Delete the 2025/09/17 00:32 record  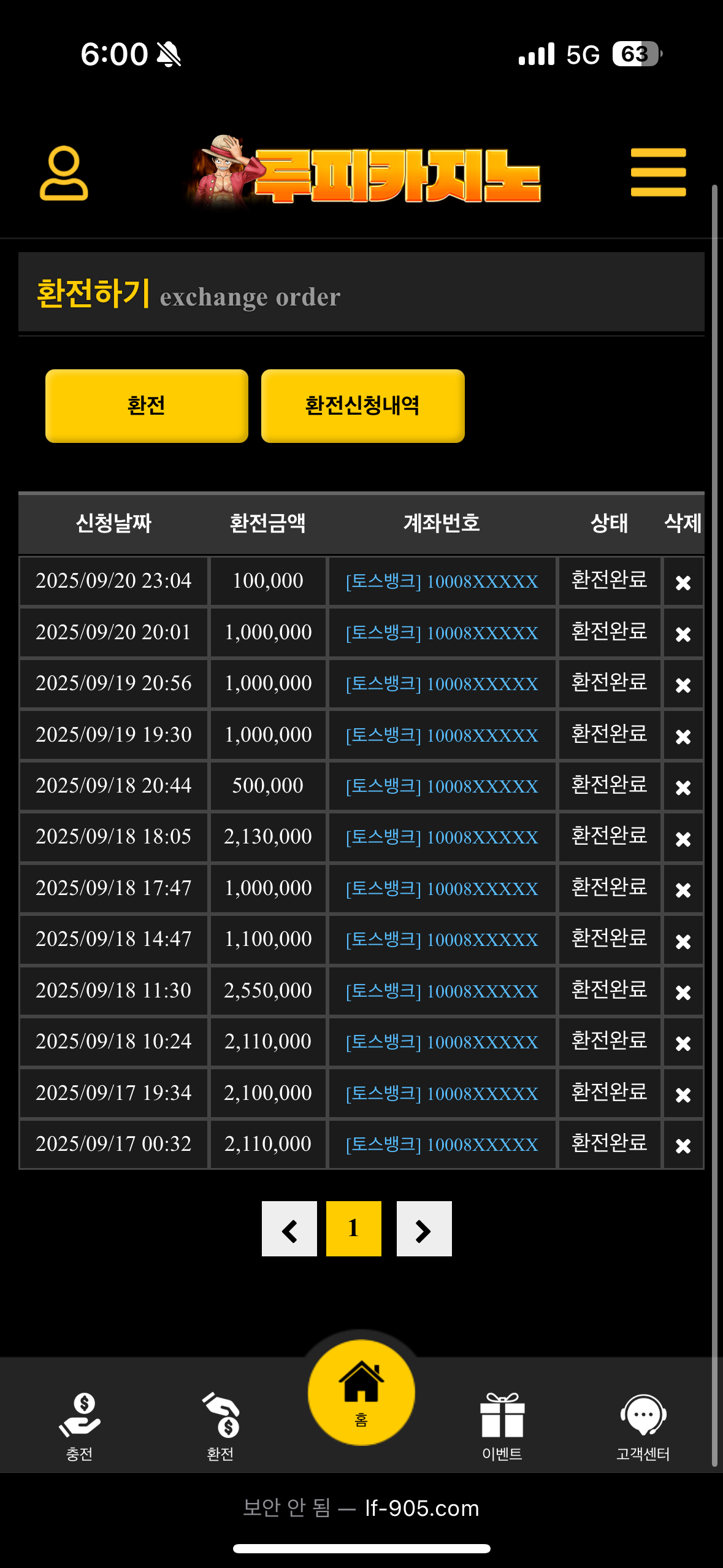[x=683, y=1145]
